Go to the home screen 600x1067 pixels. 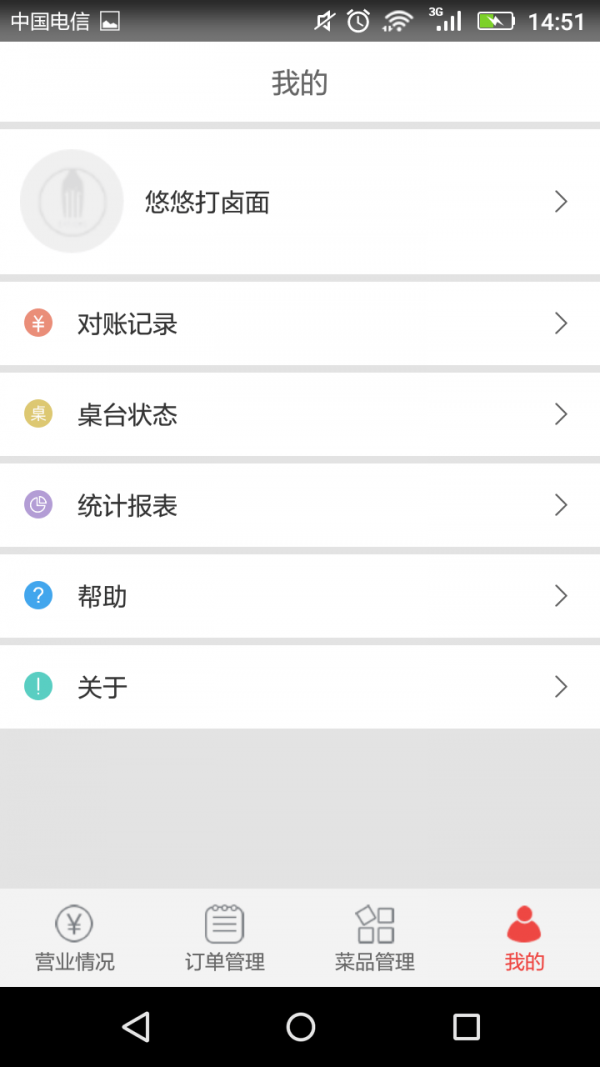(x=300, y=1026)
